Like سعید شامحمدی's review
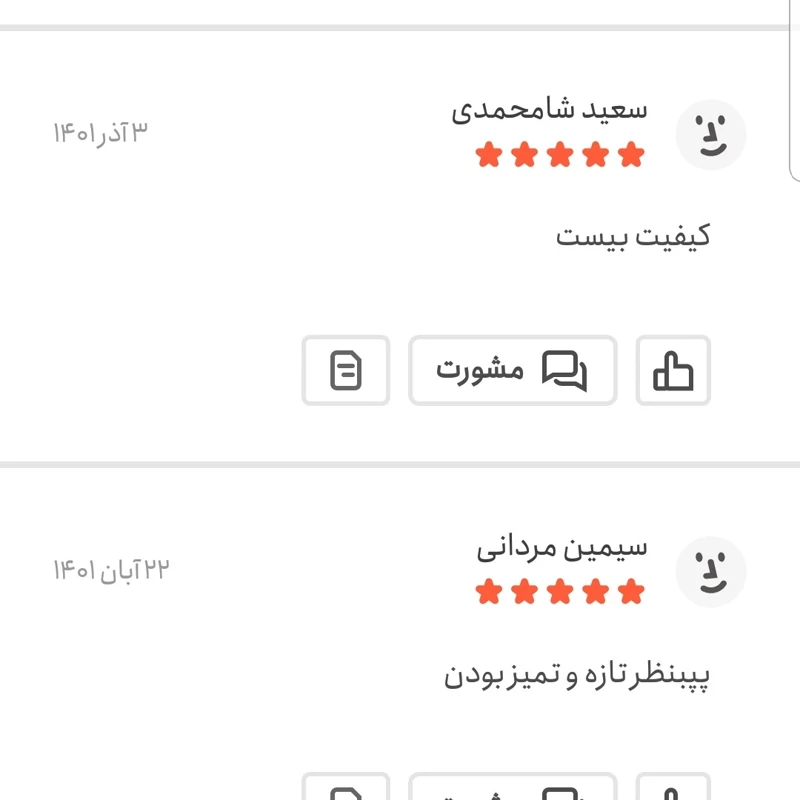Viewport: 800px width, 800px height. [673, 371]
